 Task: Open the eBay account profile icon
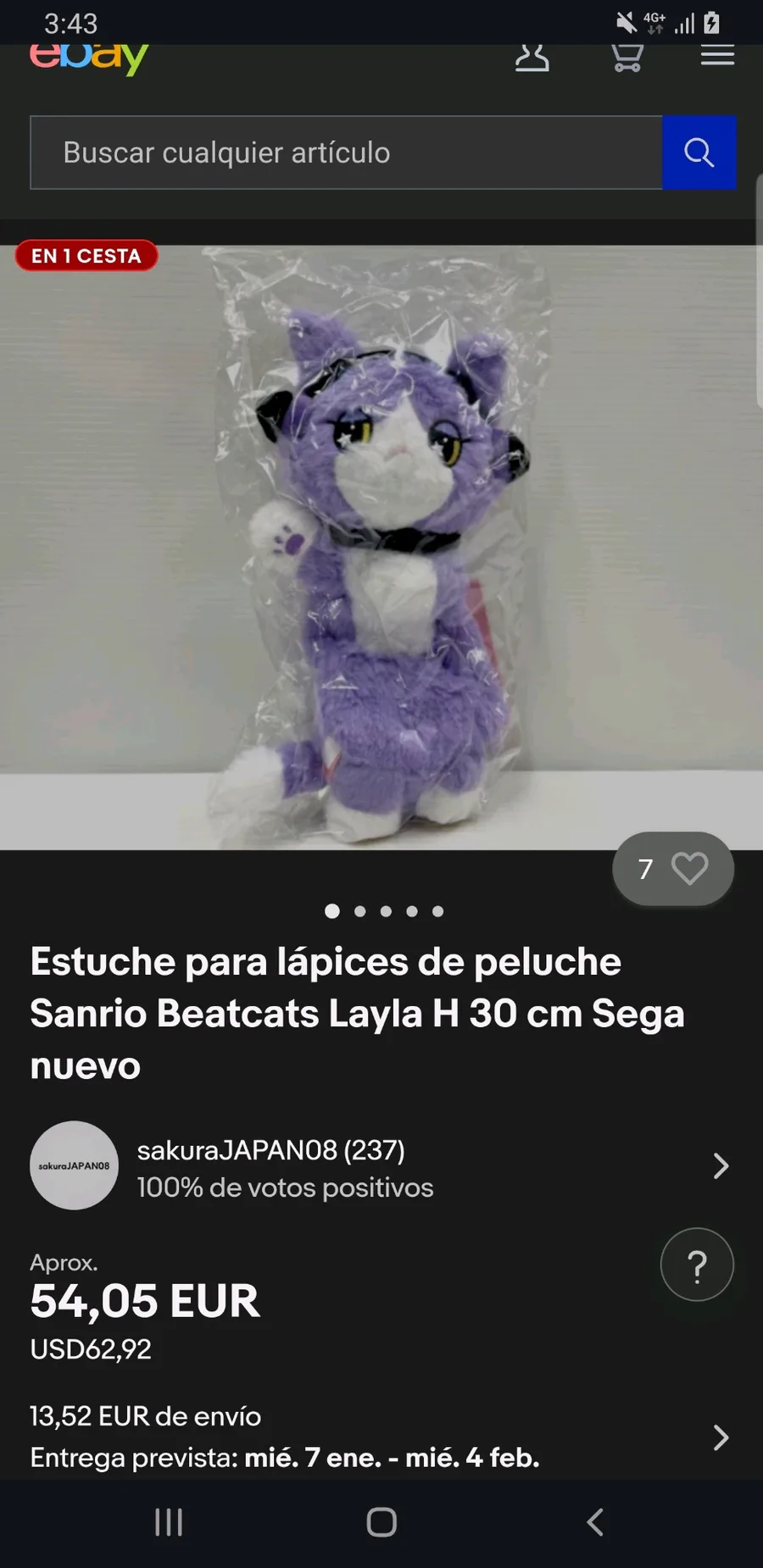pyautogui.click(x=532, y=58)
